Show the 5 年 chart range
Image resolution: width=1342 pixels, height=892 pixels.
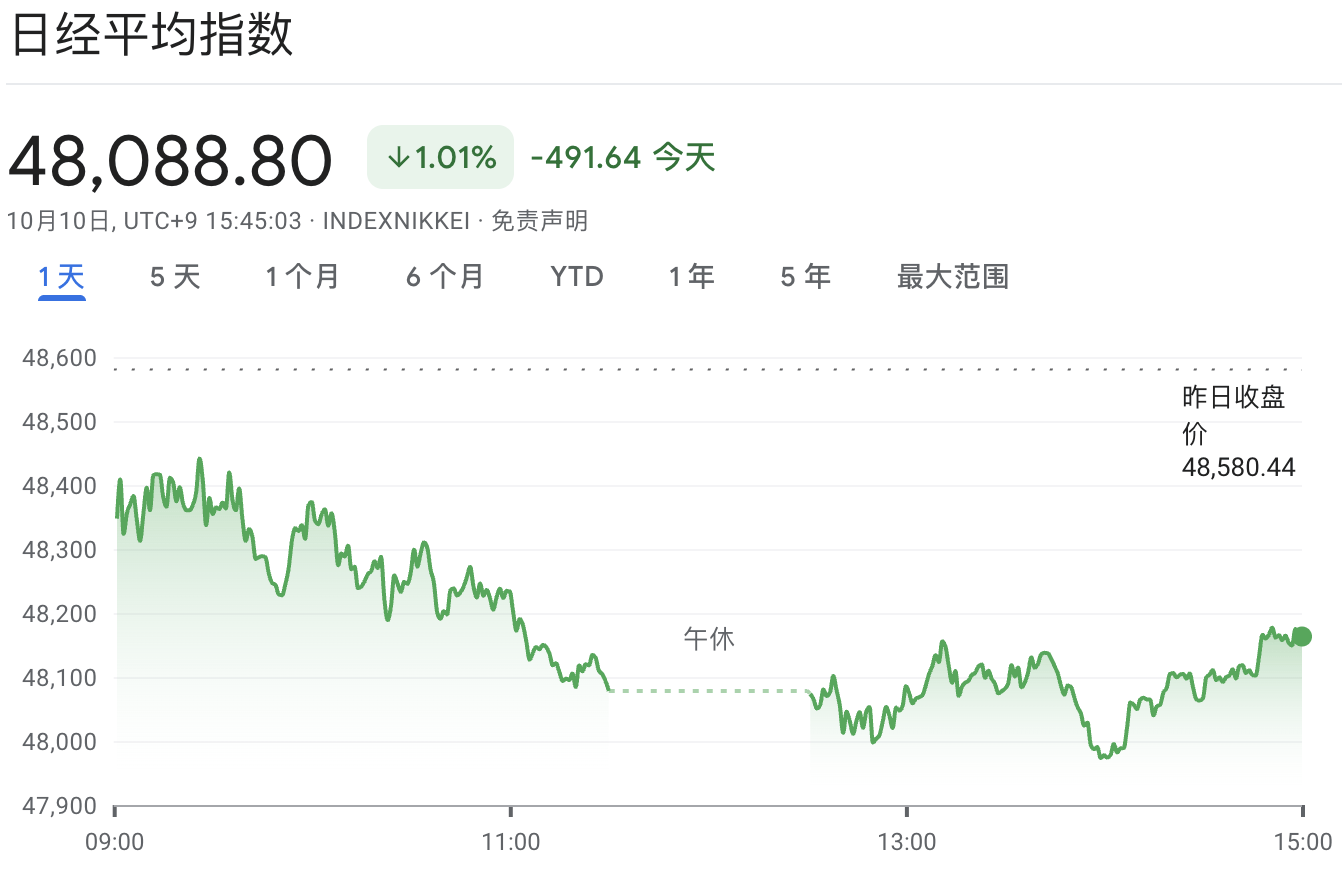(805, 277)
